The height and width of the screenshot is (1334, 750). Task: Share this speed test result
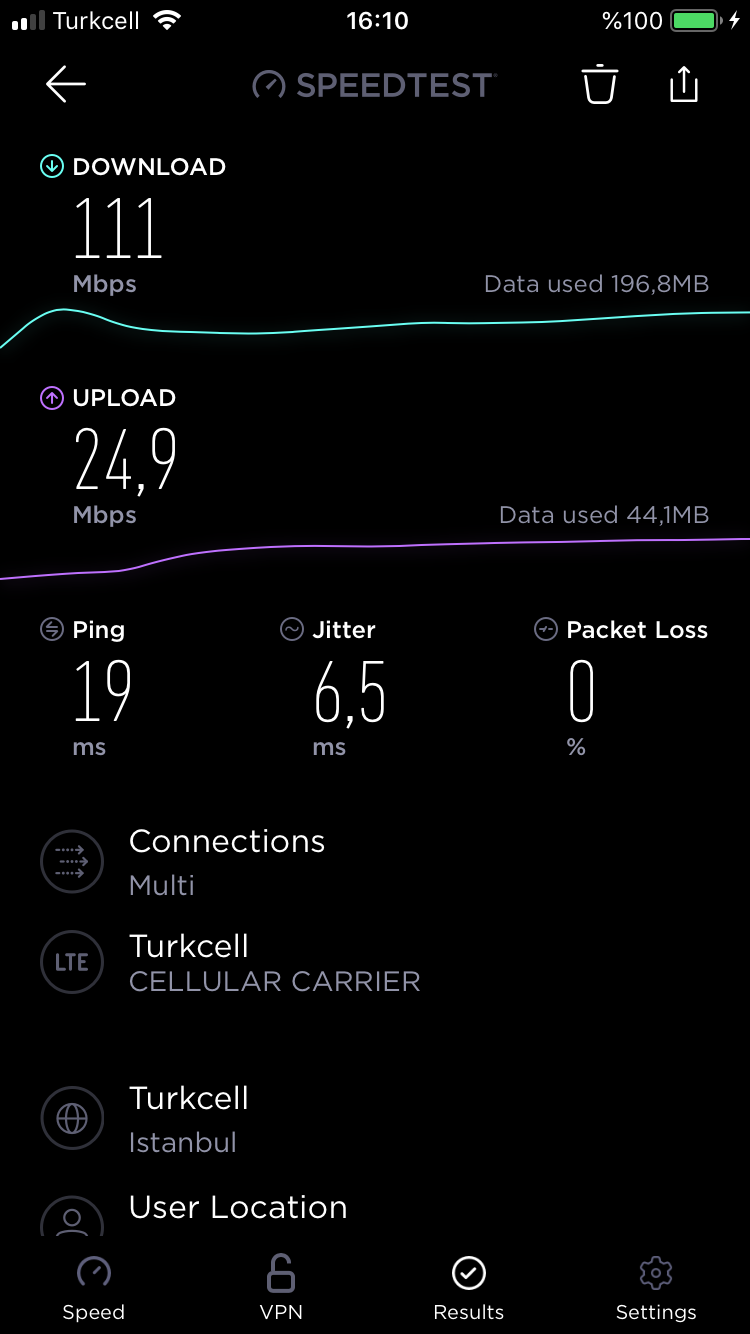pyautogui.click(x=683, y=83)
